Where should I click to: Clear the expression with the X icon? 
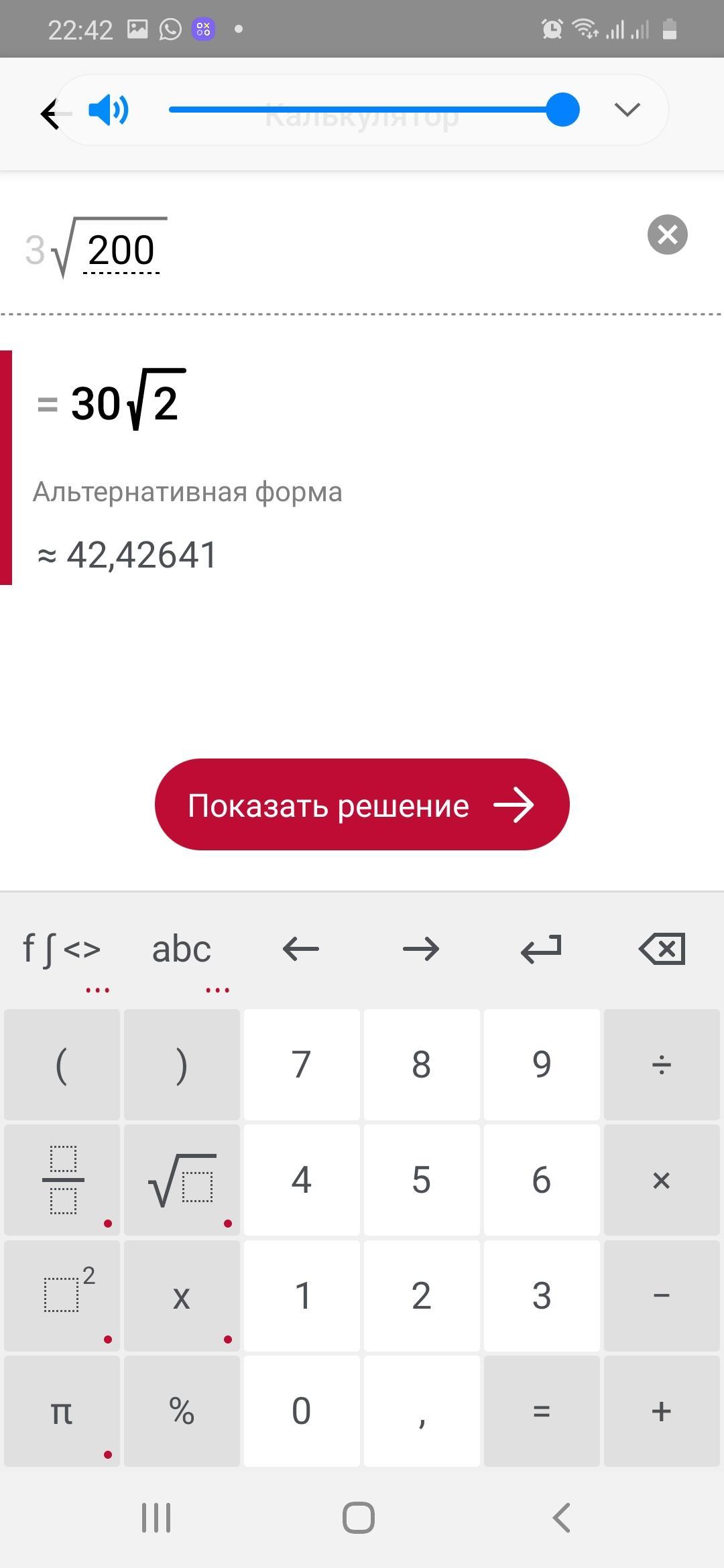(667, 235)
